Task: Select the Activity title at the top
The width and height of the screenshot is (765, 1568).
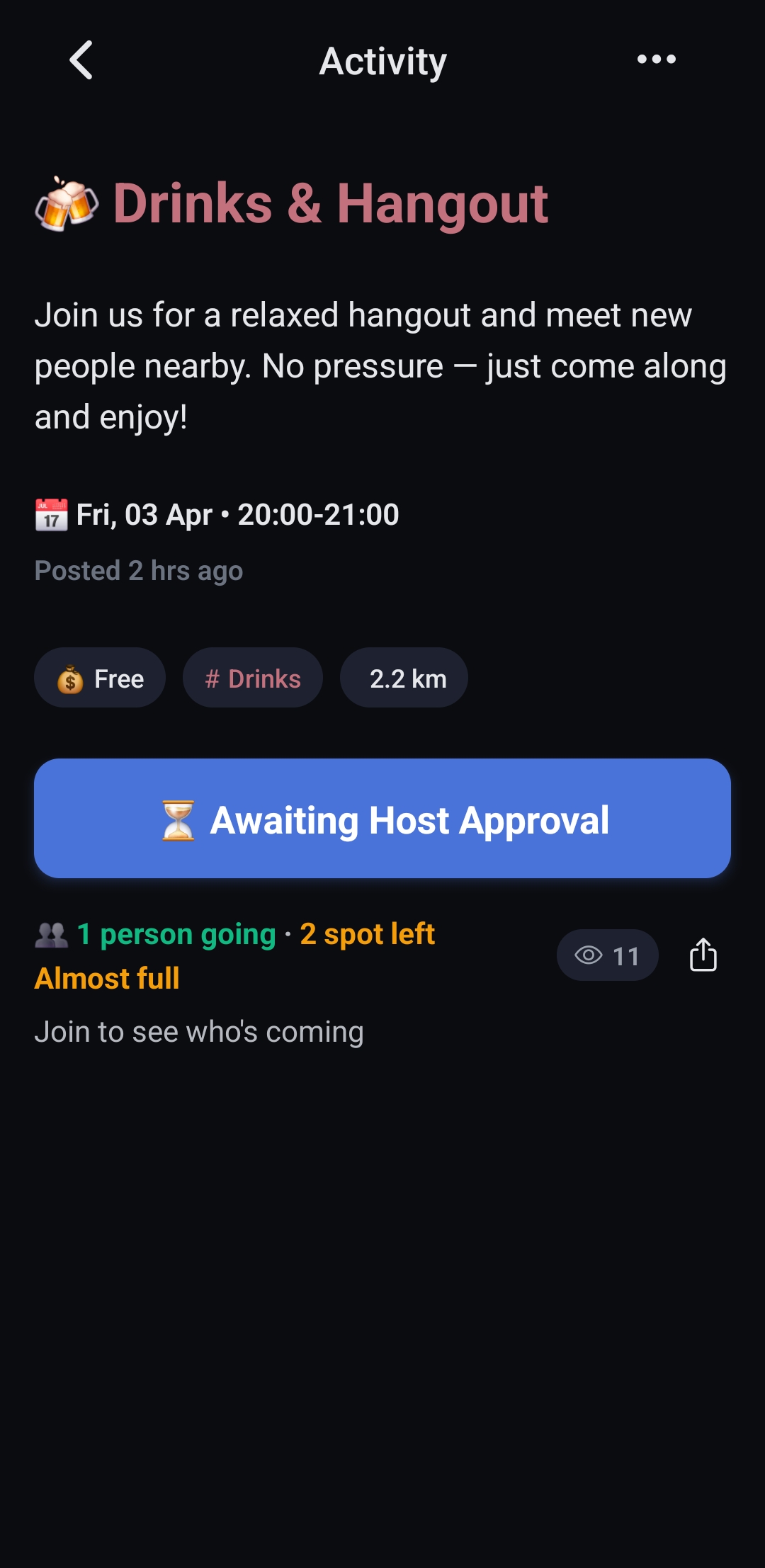Action: click(382, 62)
